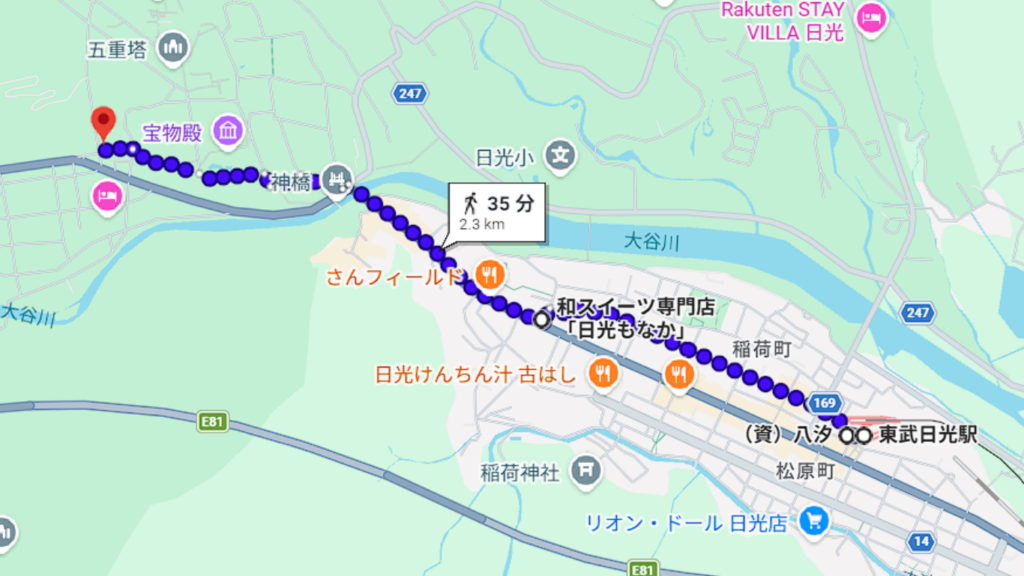The height and width of the screenshot is (576, 1024).
Task: Open the Rakuten STAY VILLA 日光 hotel pin
Action: pos(872,19)
